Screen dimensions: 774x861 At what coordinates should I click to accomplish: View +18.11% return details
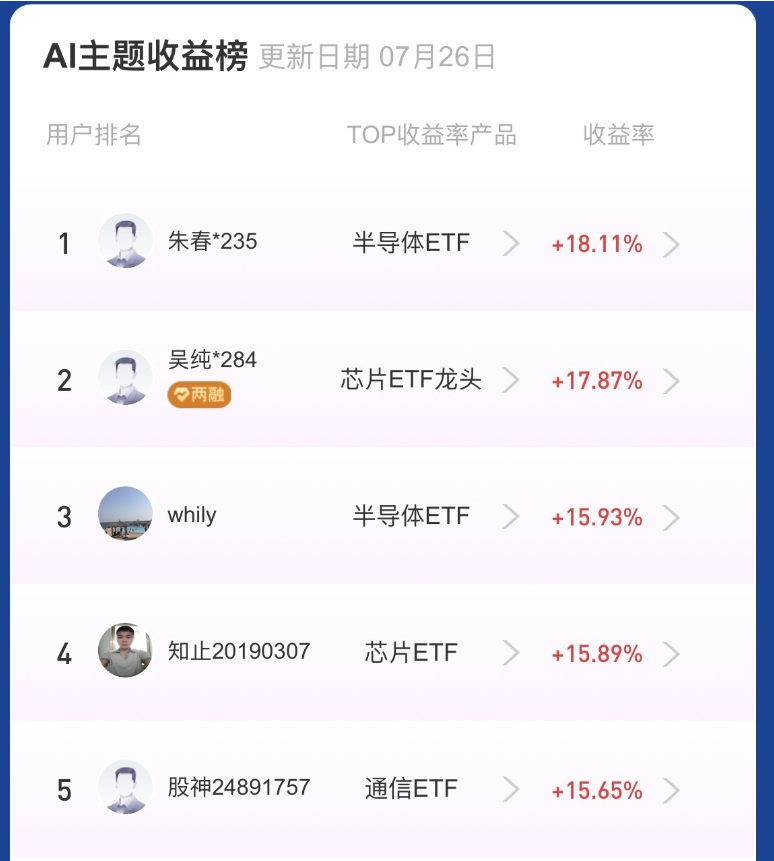coord(597,244)
